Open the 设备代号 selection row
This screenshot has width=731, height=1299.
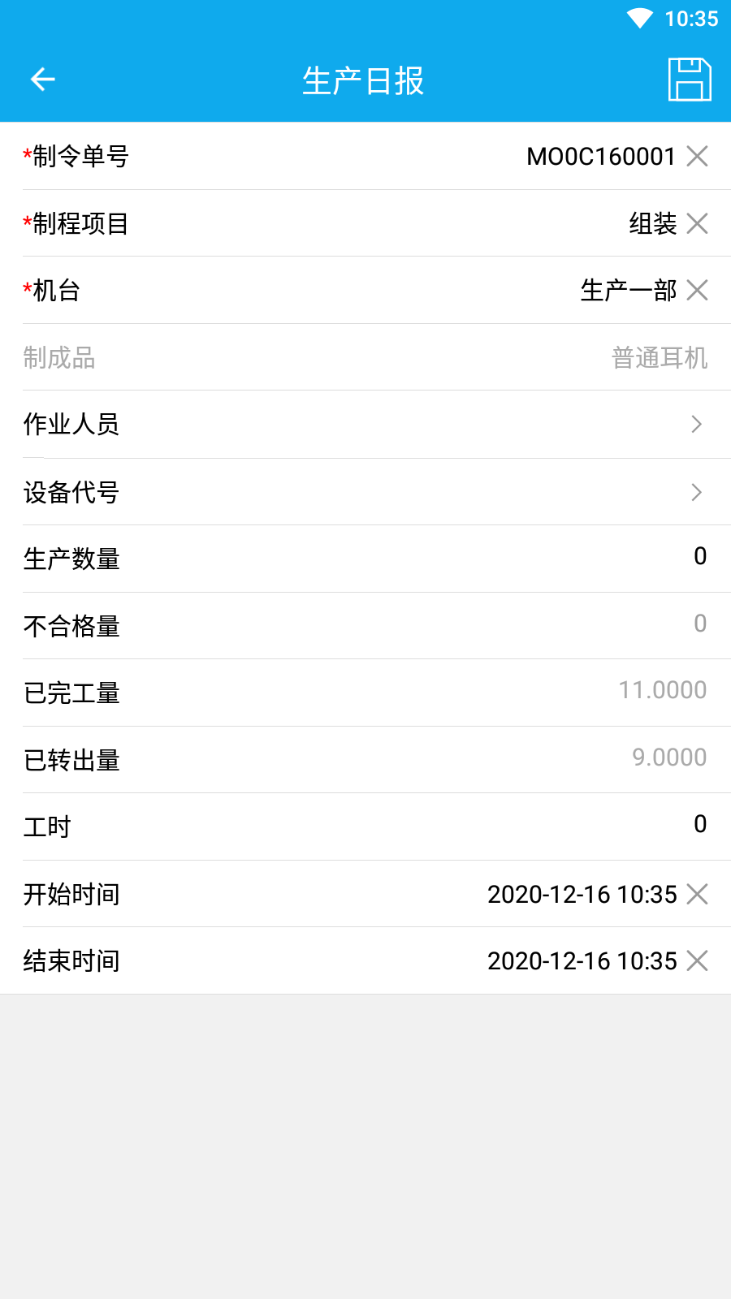(x=365, y=492)
